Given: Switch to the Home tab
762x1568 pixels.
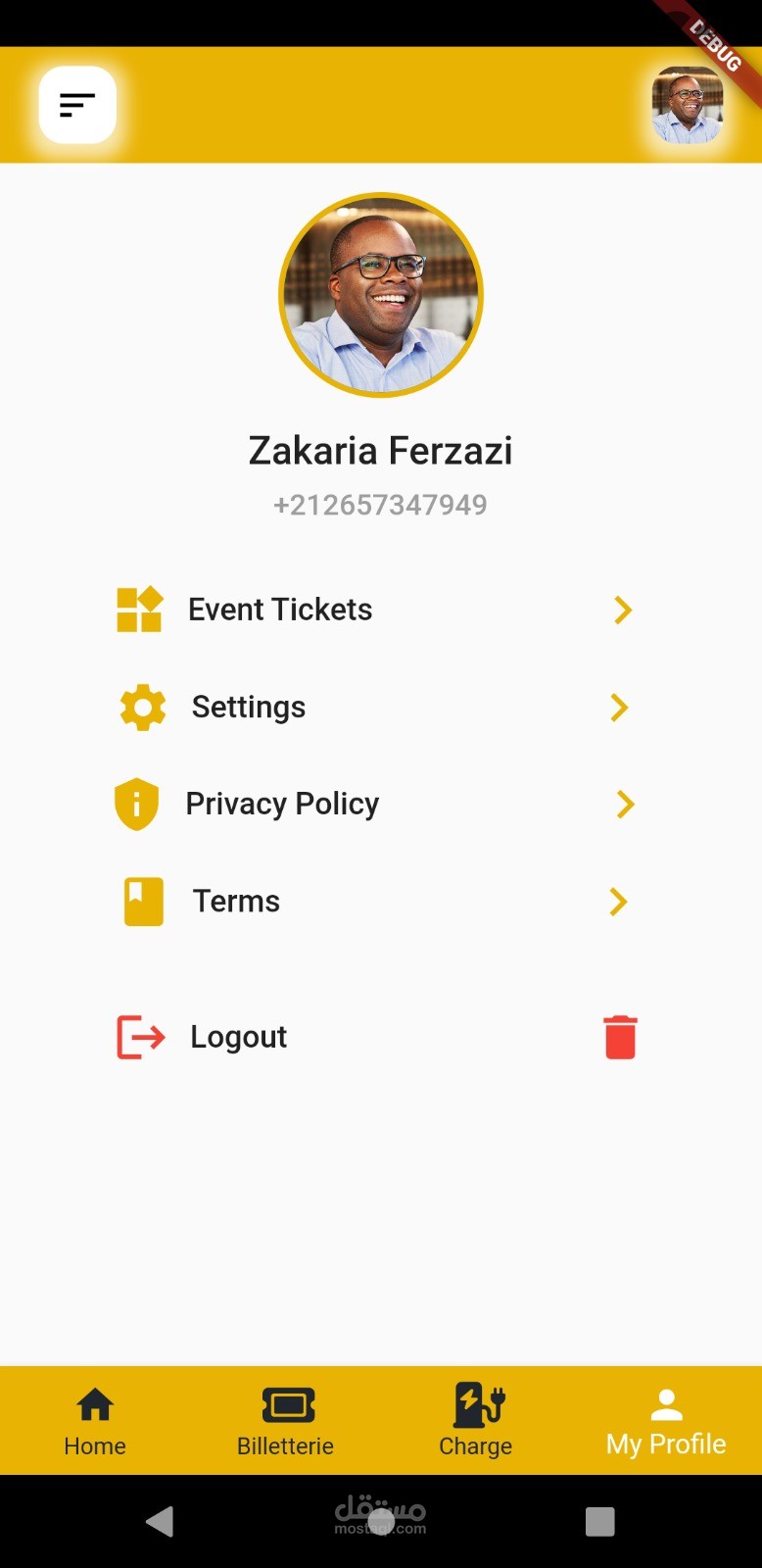Looking at the screenshot, I should point(95,1422).
